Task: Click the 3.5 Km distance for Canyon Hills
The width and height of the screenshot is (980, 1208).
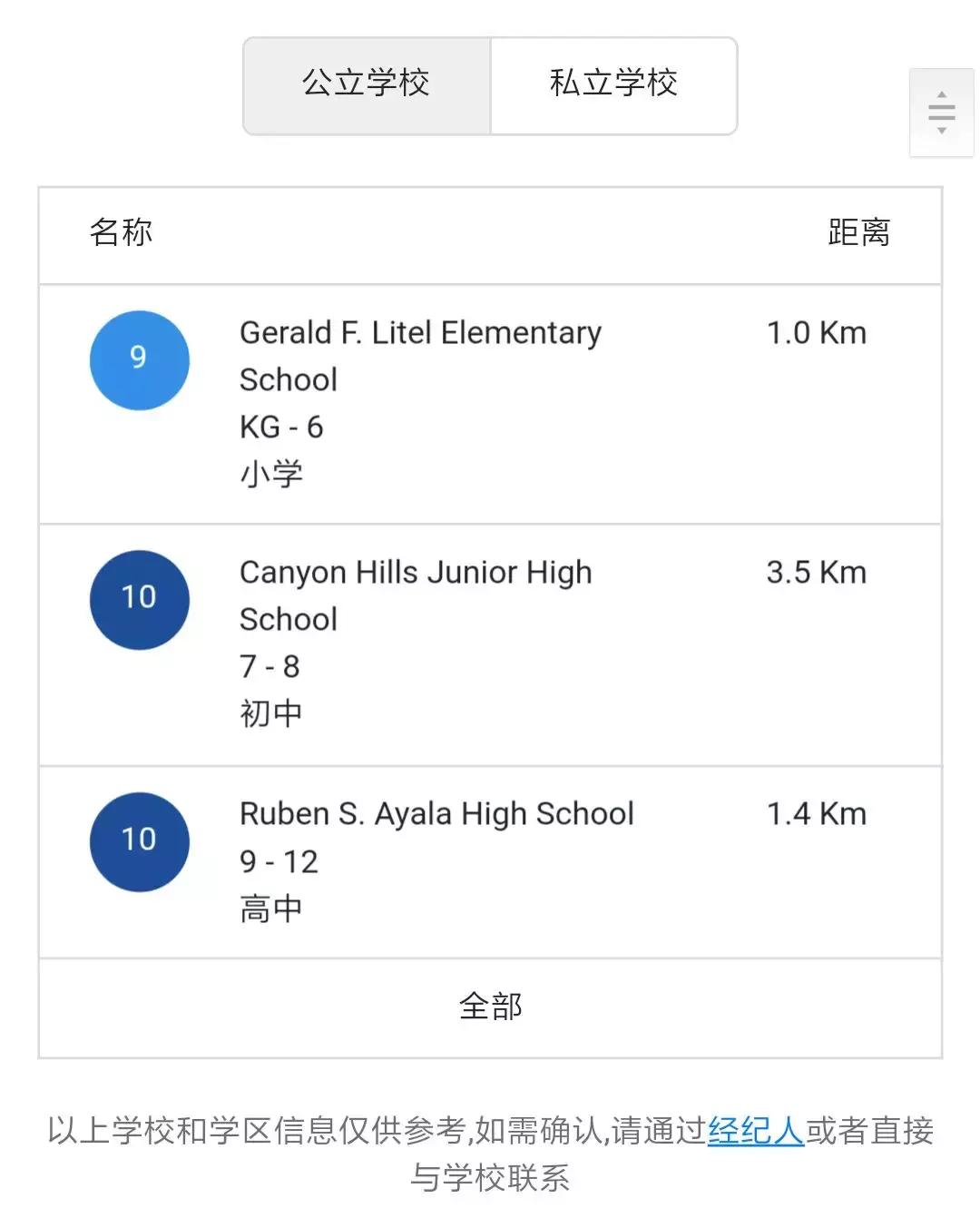Action: pos(817,572)
